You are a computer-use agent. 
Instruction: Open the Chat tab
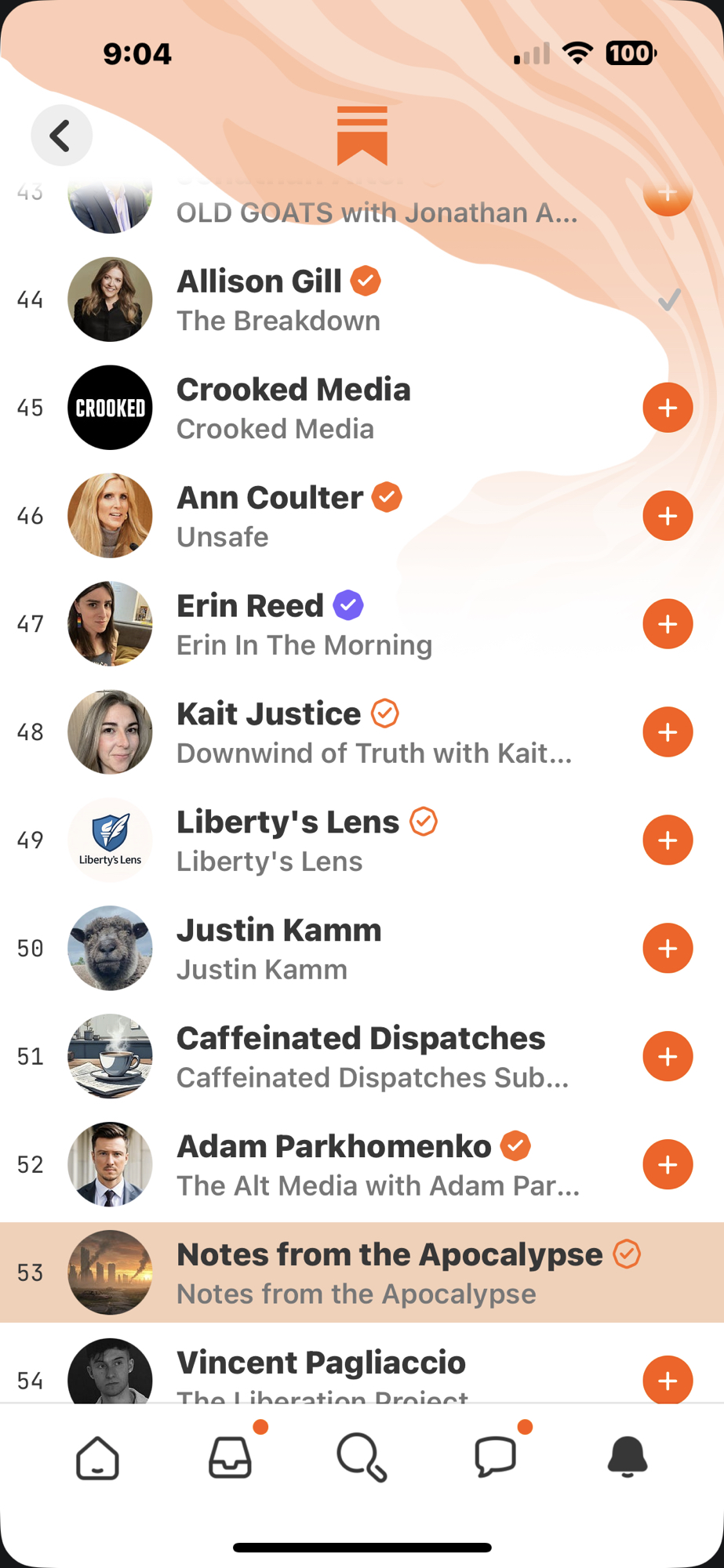(x=495, y=1458)
